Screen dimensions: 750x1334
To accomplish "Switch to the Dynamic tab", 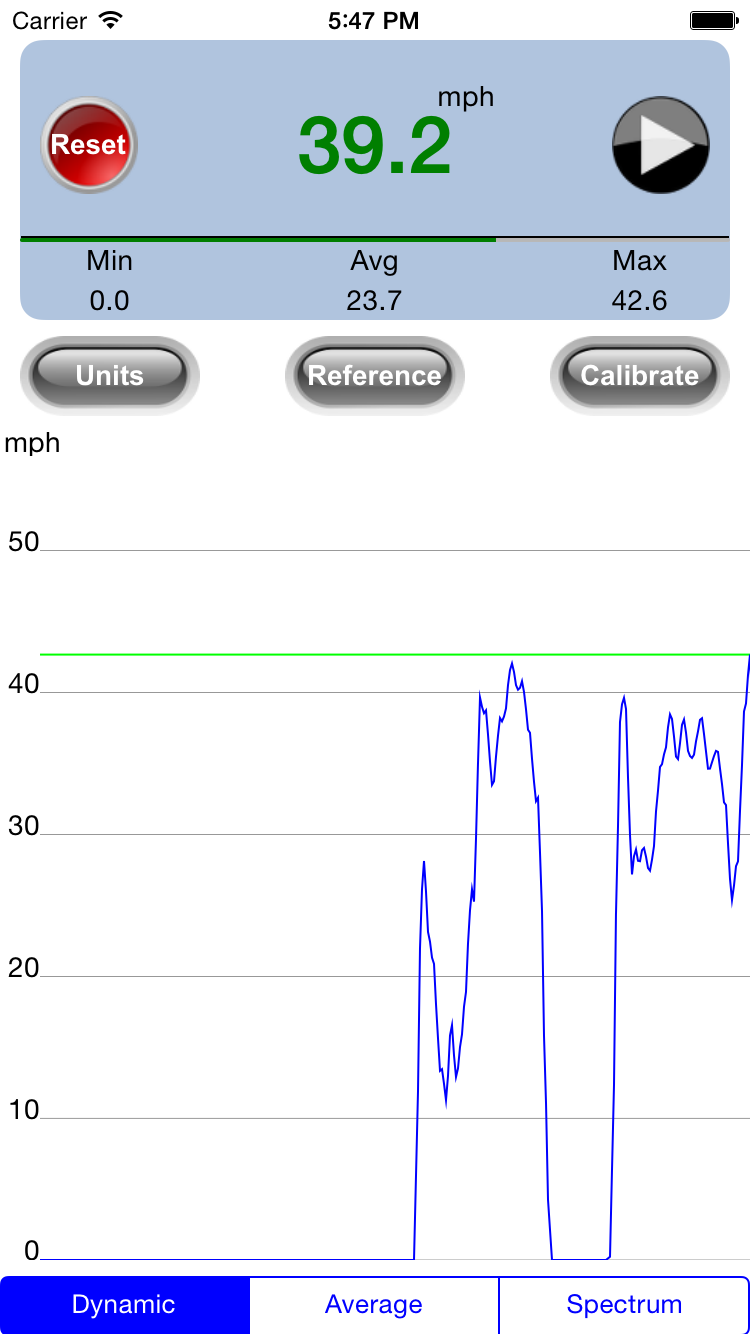I will [x=125, y=1305].
